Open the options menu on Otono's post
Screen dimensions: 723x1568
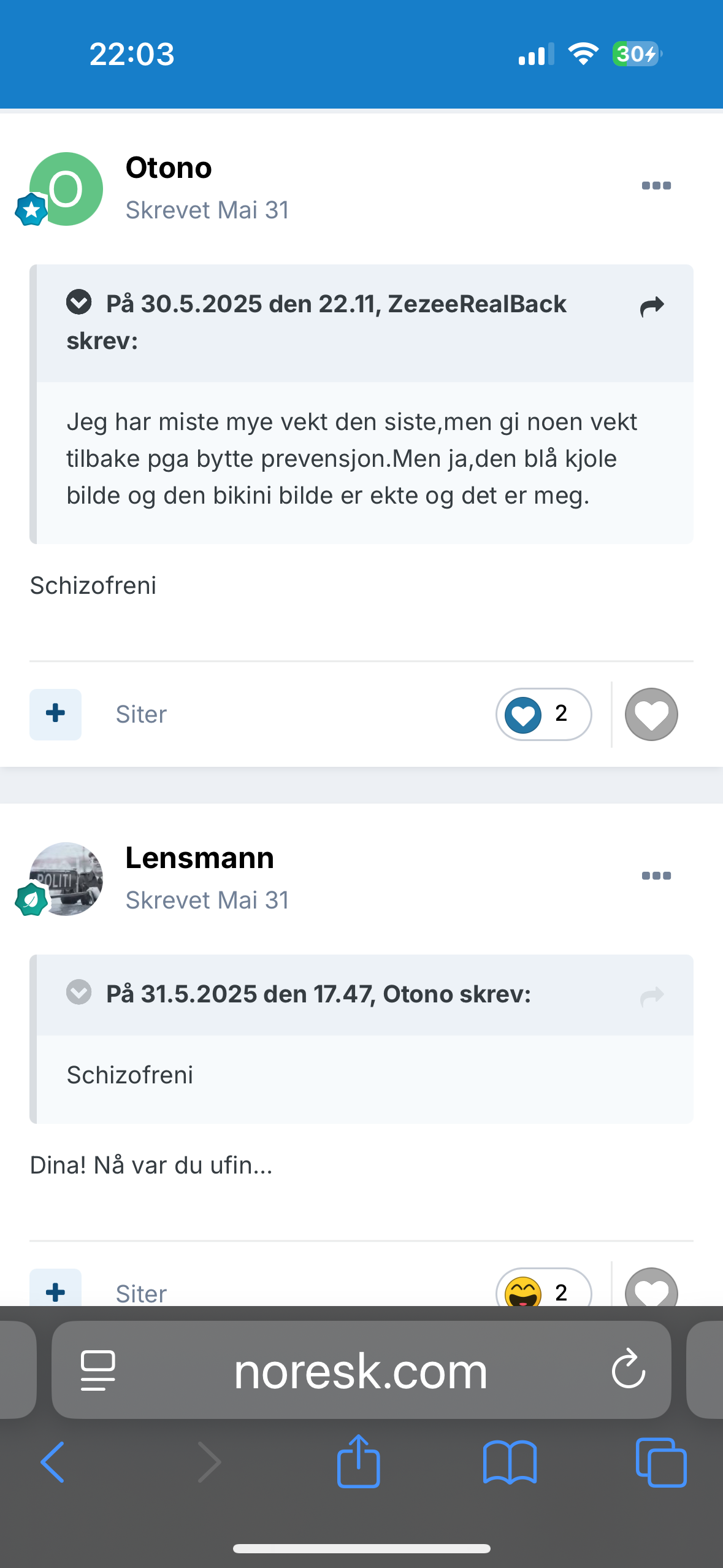pyautogui.click(x=656, y=186)
